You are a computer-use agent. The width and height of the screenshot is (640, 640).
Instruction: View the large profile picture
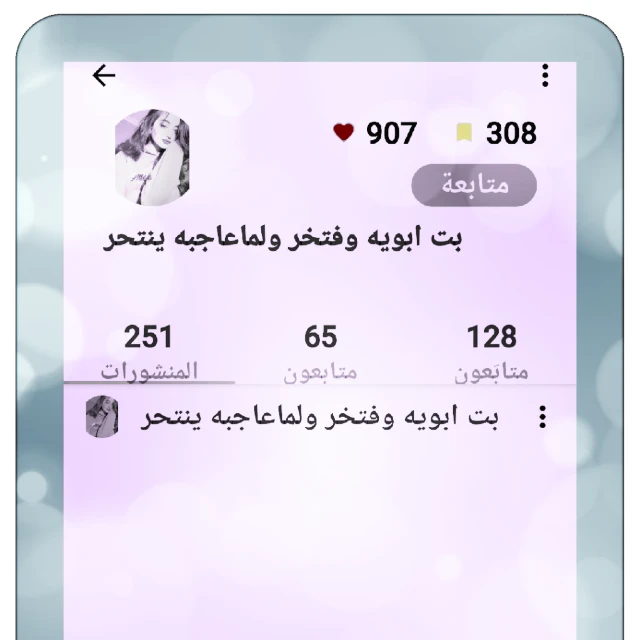point(152,157)
